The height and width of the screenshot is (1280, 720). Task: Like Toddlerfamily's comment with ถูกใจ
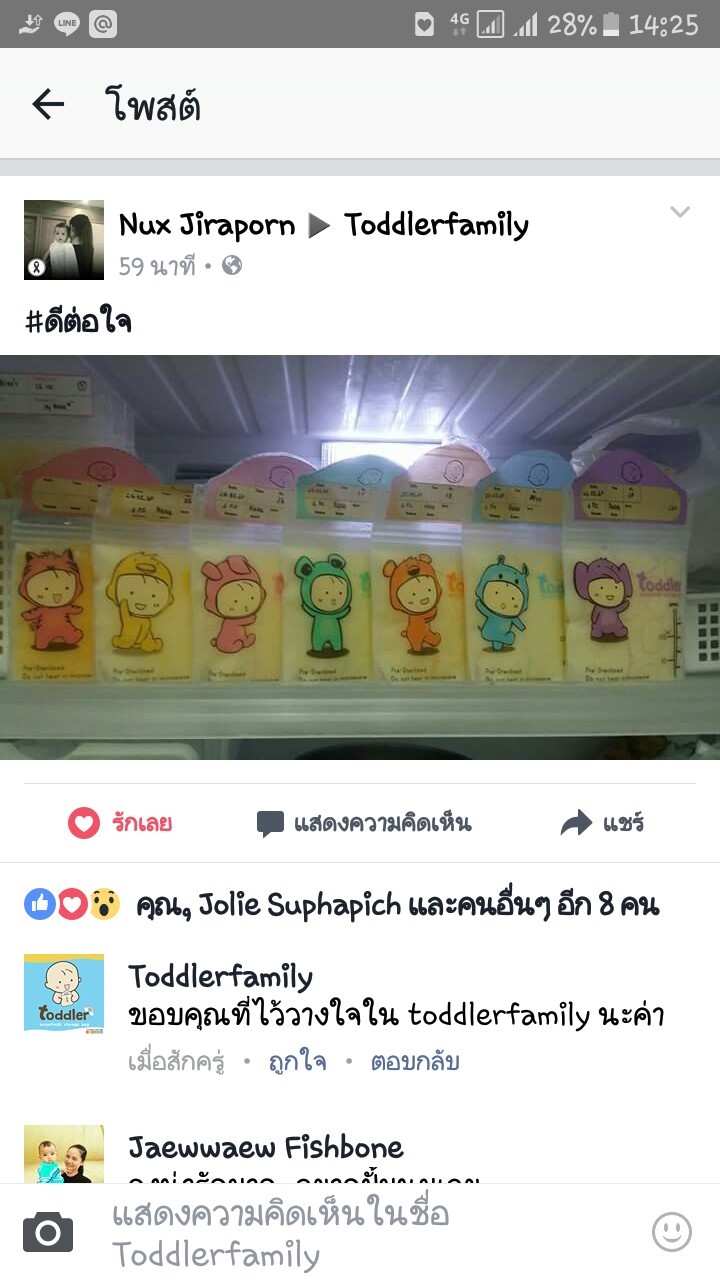[297, 1061]
